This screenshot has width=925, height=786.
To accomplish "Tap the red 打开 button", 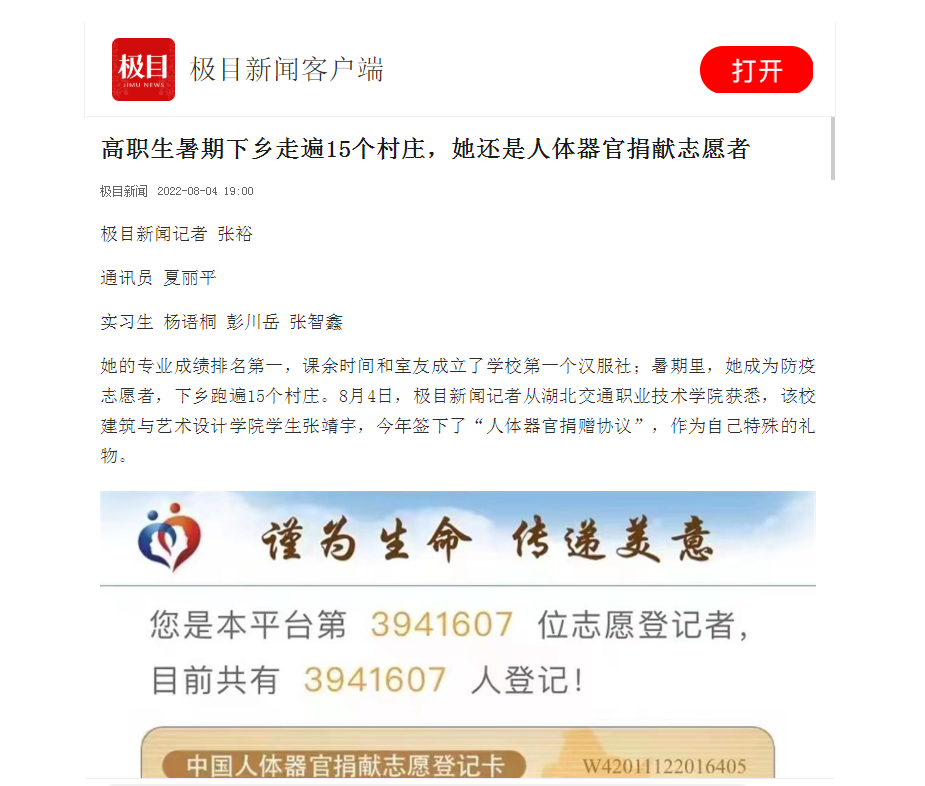I will [756, 70].
